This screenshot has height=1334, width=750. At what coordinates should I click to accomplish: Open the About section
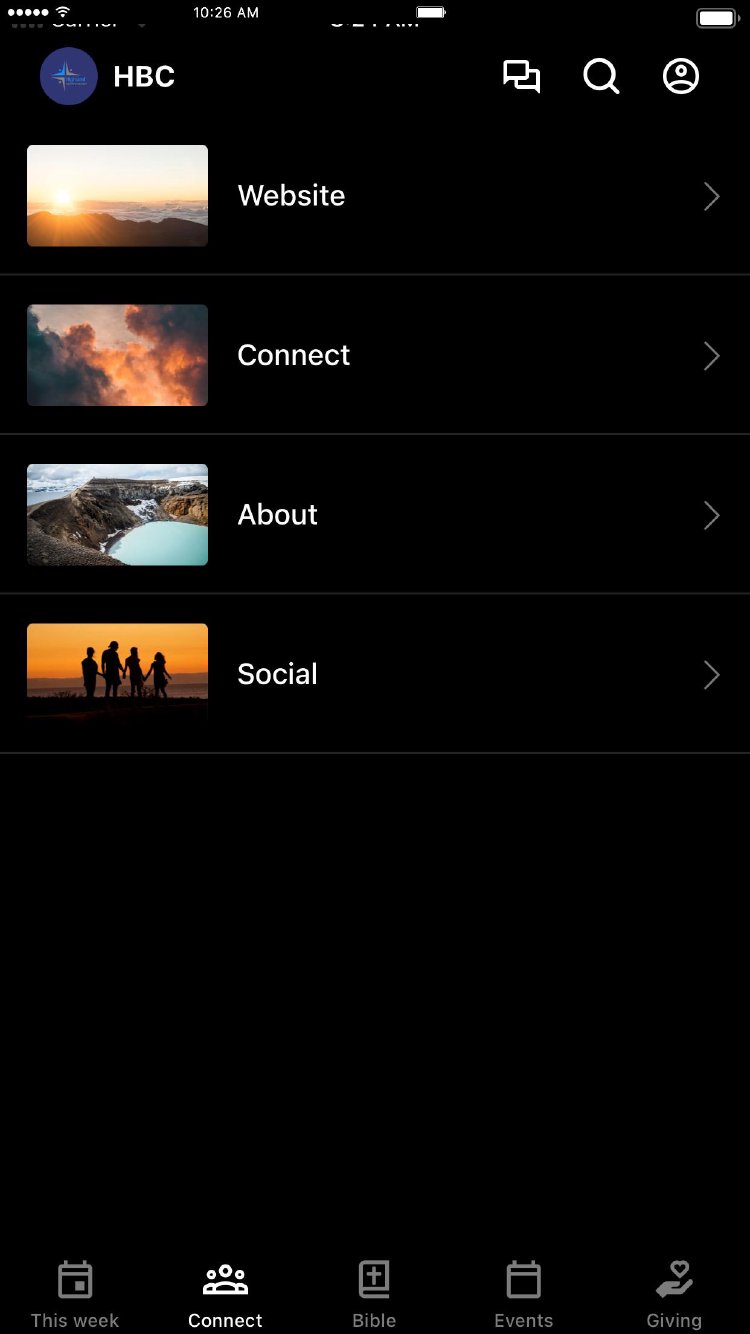pyautogui.click(x=375, y=515)
